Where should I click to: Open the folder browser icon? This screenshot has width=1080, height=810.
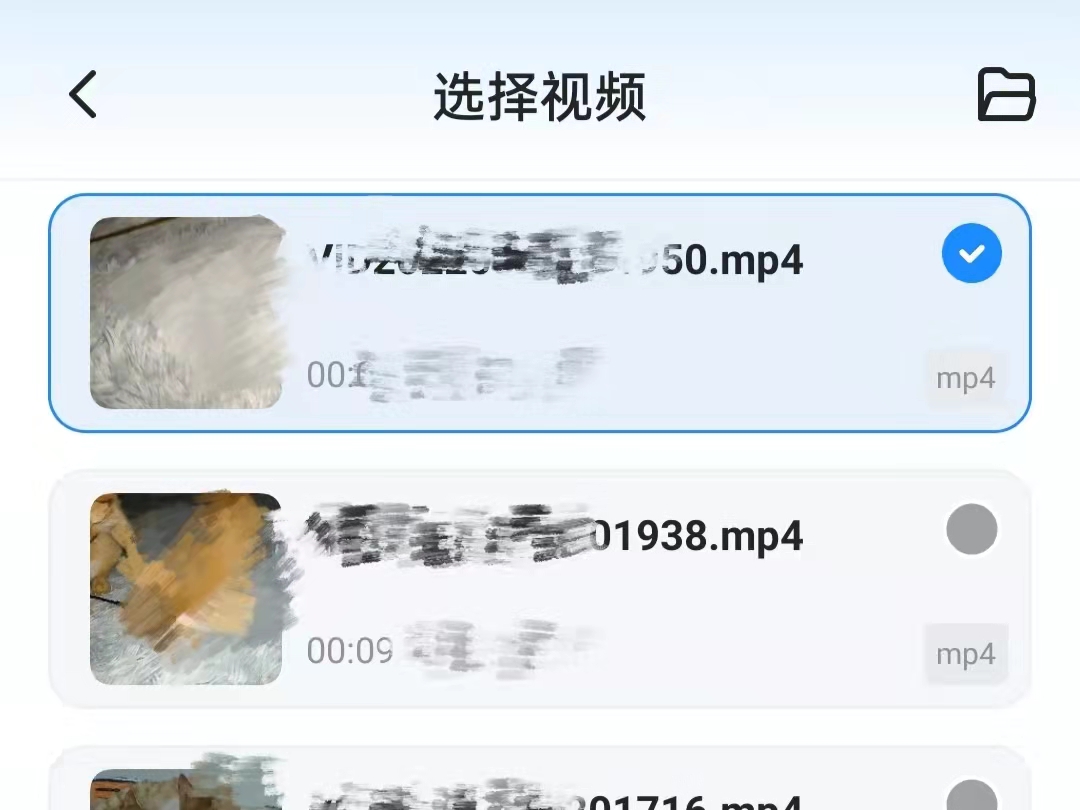[1005, 95]
